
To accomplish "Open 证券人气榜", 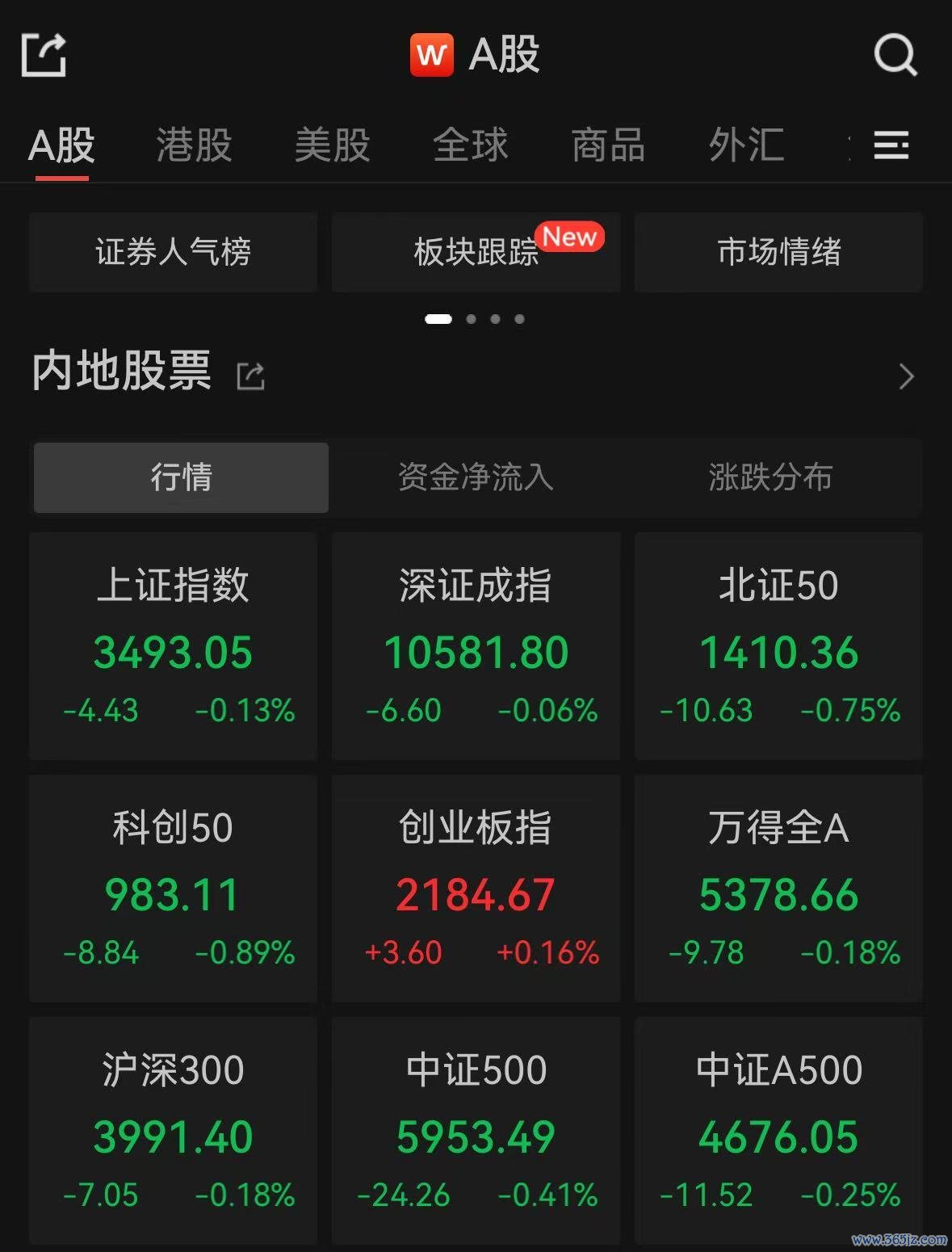I will [x=173, y=252].
